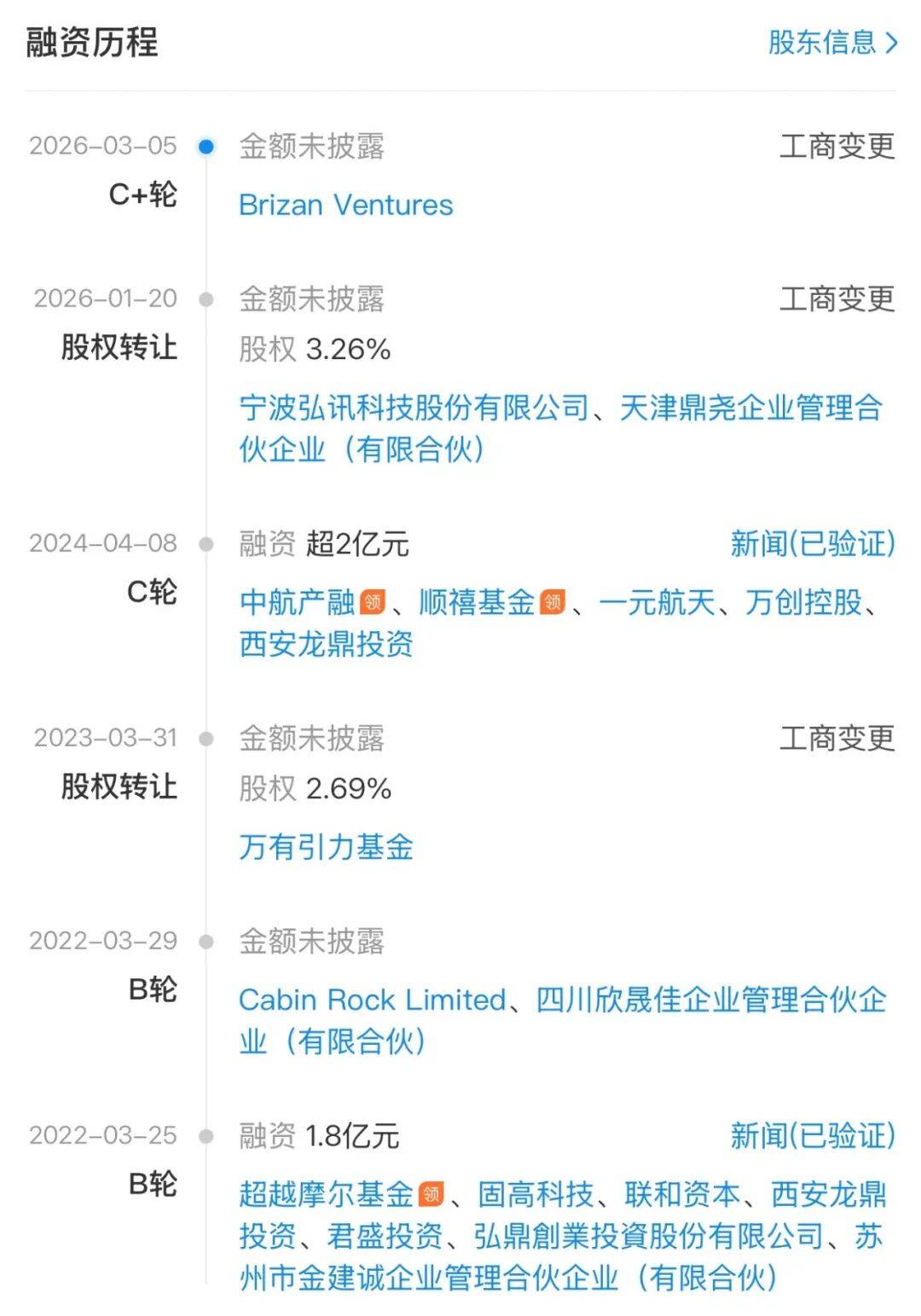Open investor Brizan Ventures

(x=345, y=205)
